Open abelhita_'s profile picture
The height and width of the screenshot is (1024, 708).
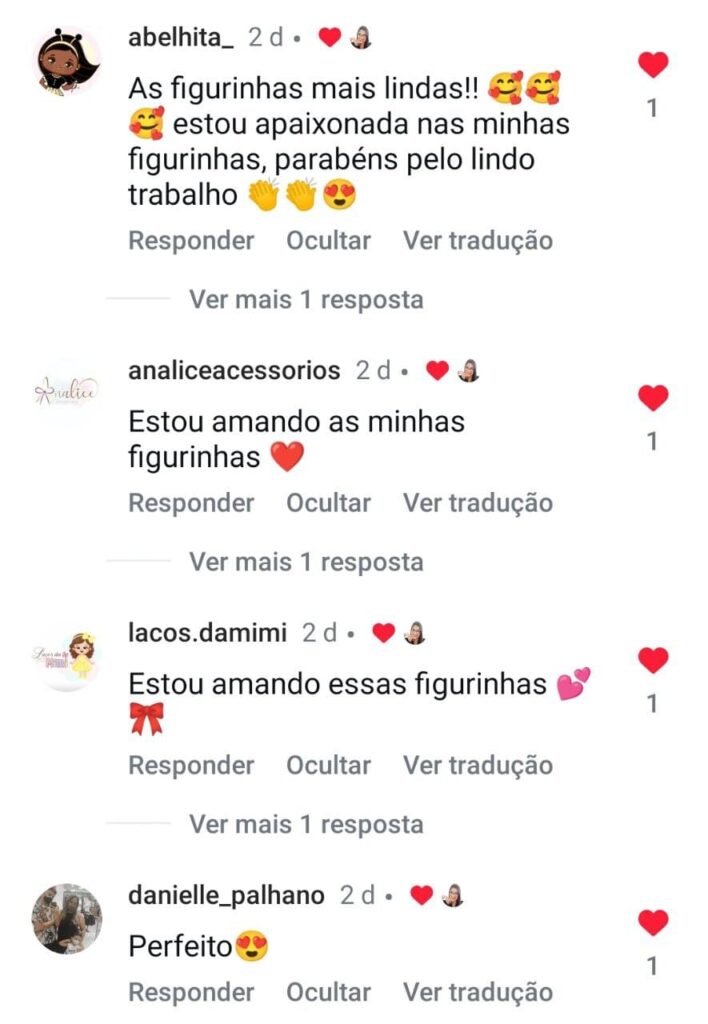click(x=68, y=60)
